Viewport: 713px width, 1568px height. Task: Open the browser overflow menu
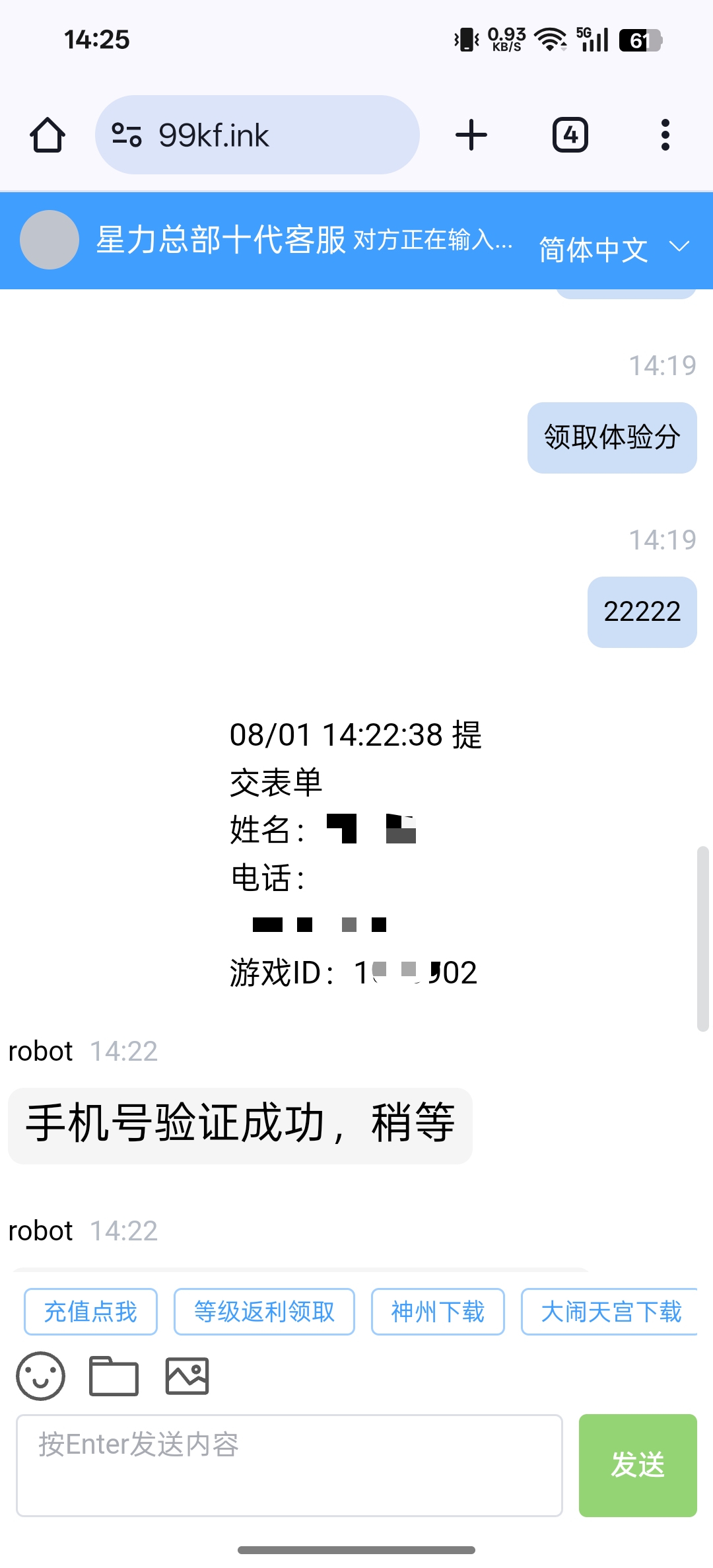click(665, 135)
